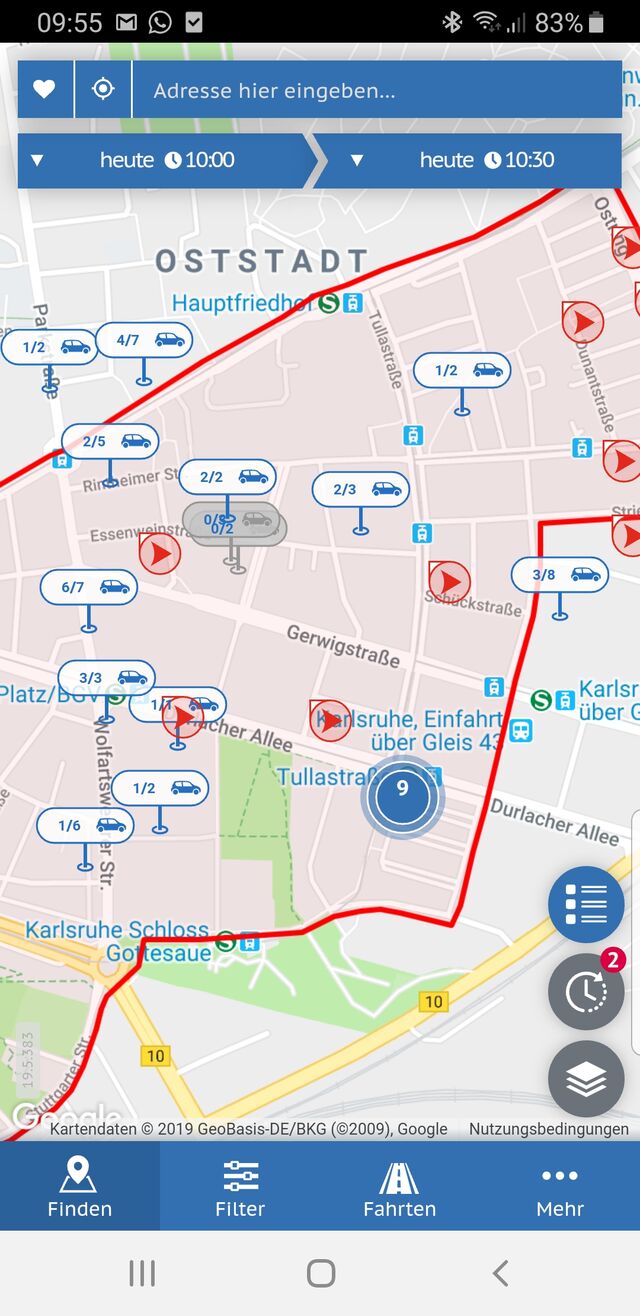The height and width of the screenshot is (1316, 640).
Task: Select the 2/3 car station marker
Action: 361,490
